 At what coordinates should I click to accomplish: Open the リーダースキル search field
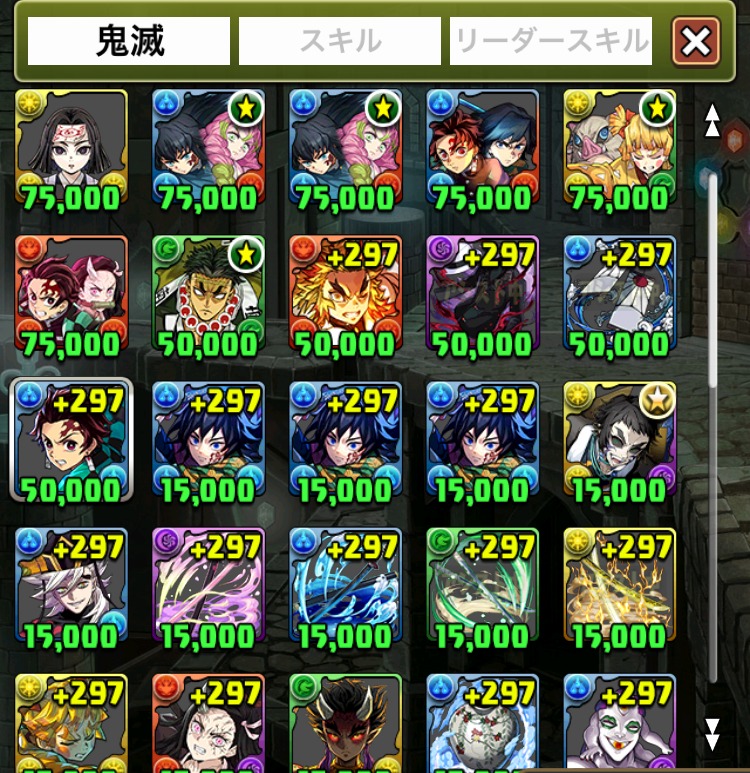click(550, 41)
